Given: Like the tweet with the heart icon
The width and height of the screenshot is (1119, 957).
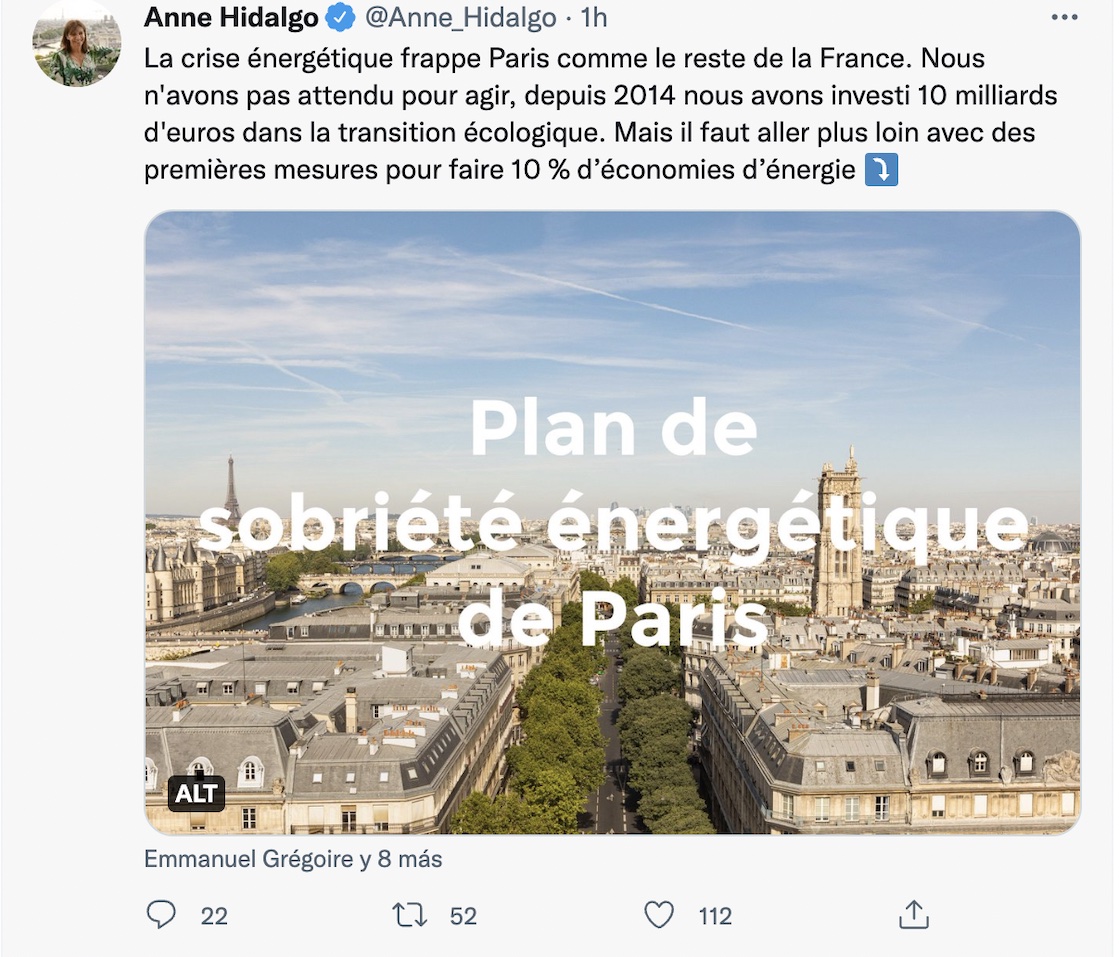Looking at the screenshot, I should 658,914.
